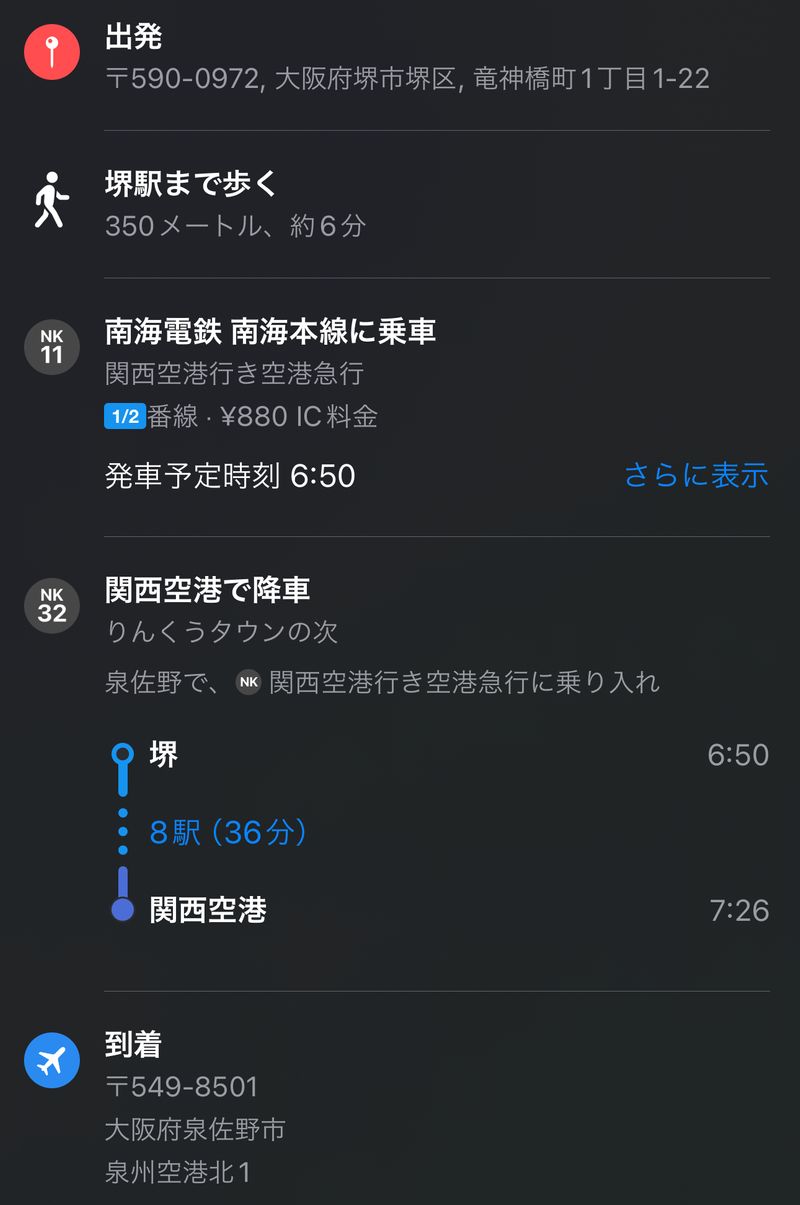
Task: Expand the 8駅 (36分) stop list
Action: coord(228,832)
